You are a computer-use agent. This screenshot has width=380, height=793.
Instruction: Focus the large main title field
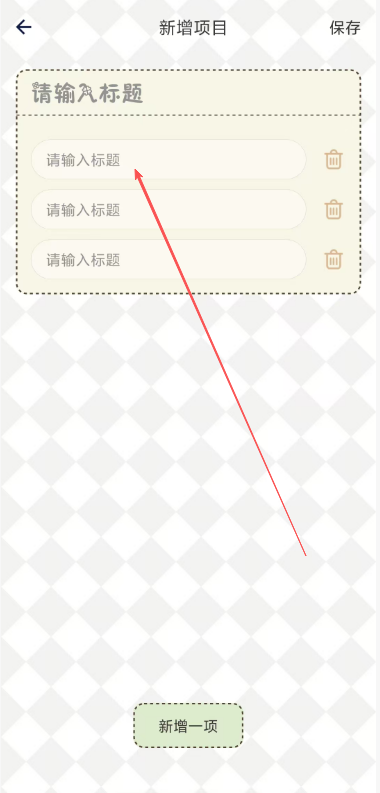pyautogui.click(x=188, y=94)
